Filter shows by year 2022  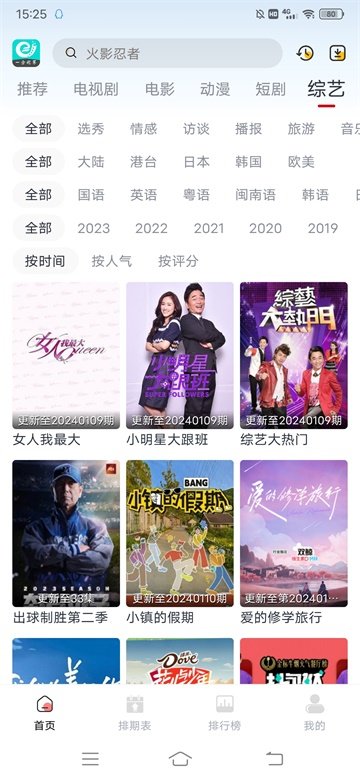click(x=151, y=228)
